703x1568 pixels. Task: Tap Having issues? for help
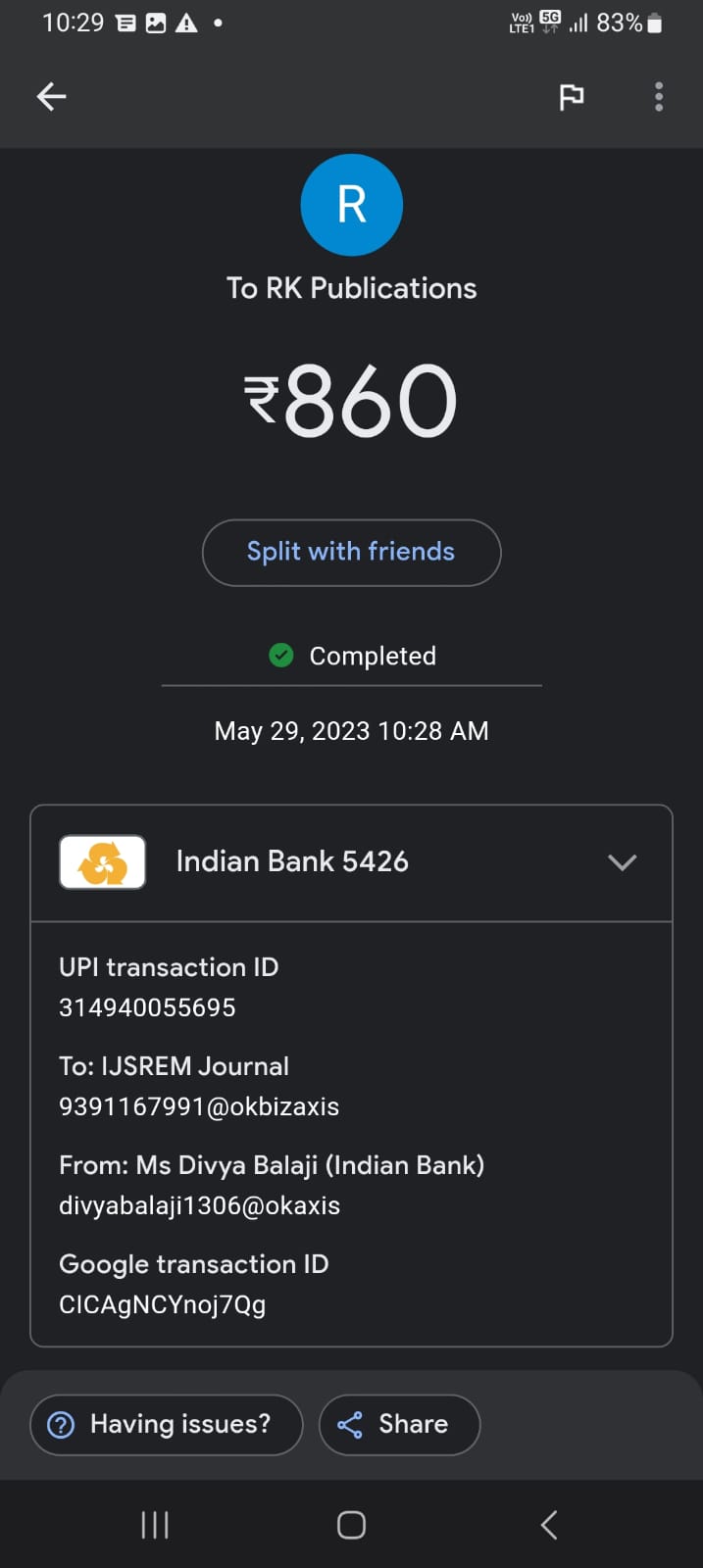(x=166, y=1424)
